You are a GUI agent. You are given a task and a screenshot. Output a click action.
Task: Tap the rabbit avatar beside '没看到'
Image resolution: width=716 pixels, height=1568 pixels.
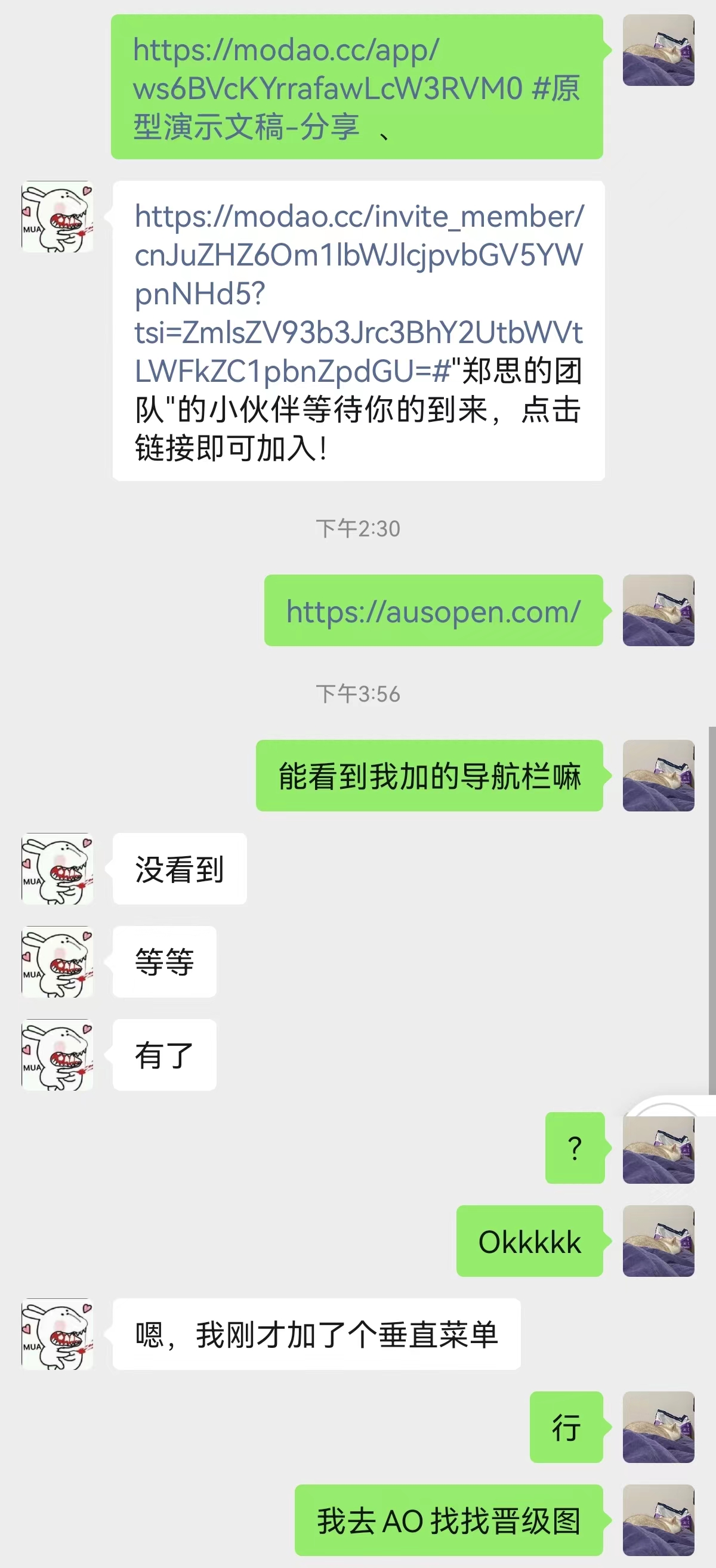57,868
